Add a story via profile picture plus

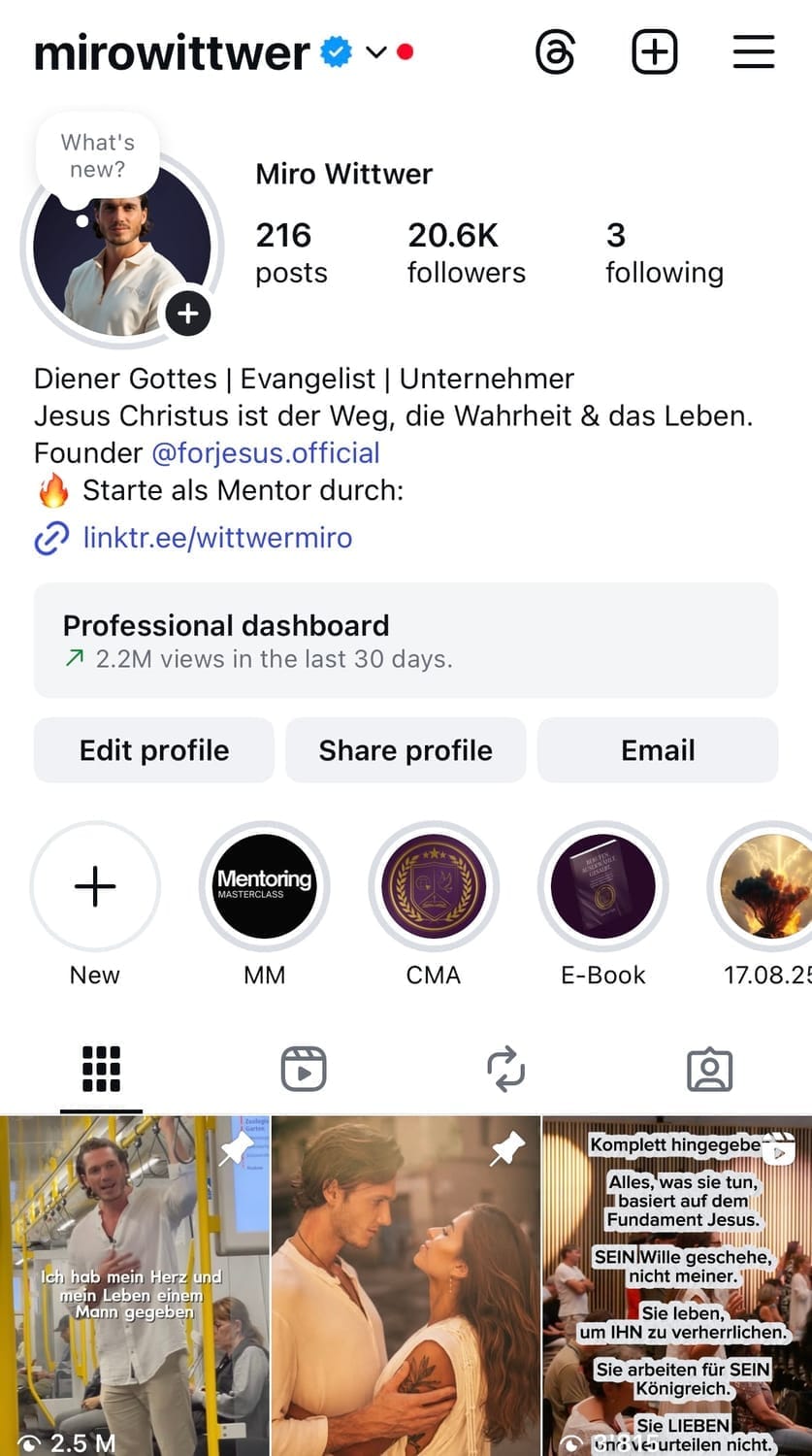point(188,314)
